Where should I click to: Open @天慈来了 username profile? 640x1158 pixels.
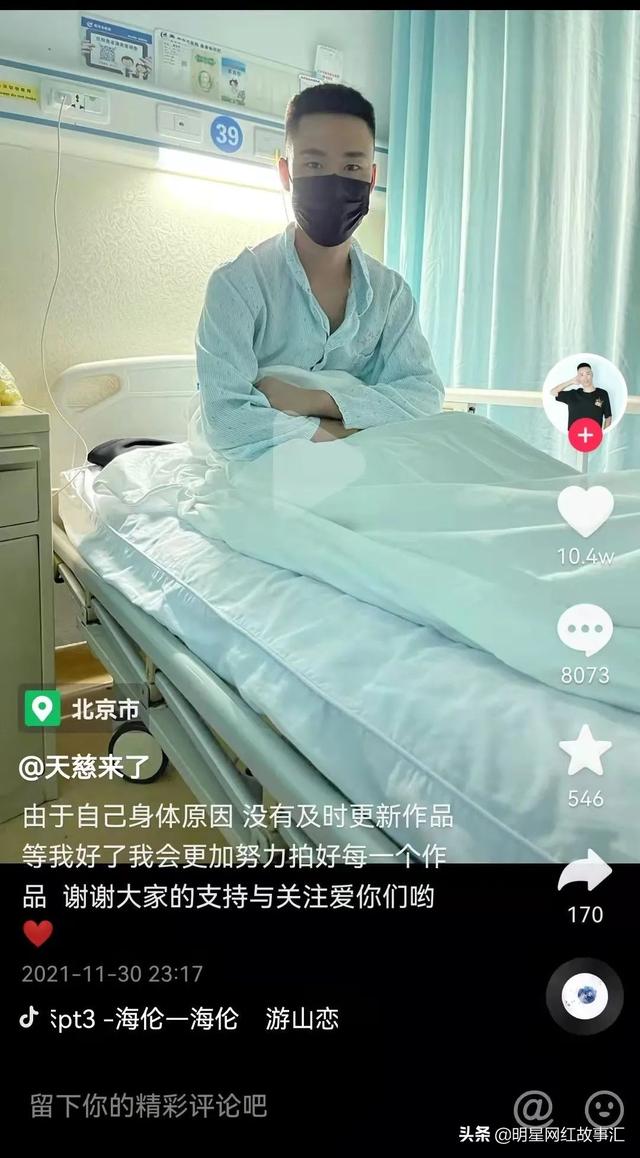pos(84,767)
